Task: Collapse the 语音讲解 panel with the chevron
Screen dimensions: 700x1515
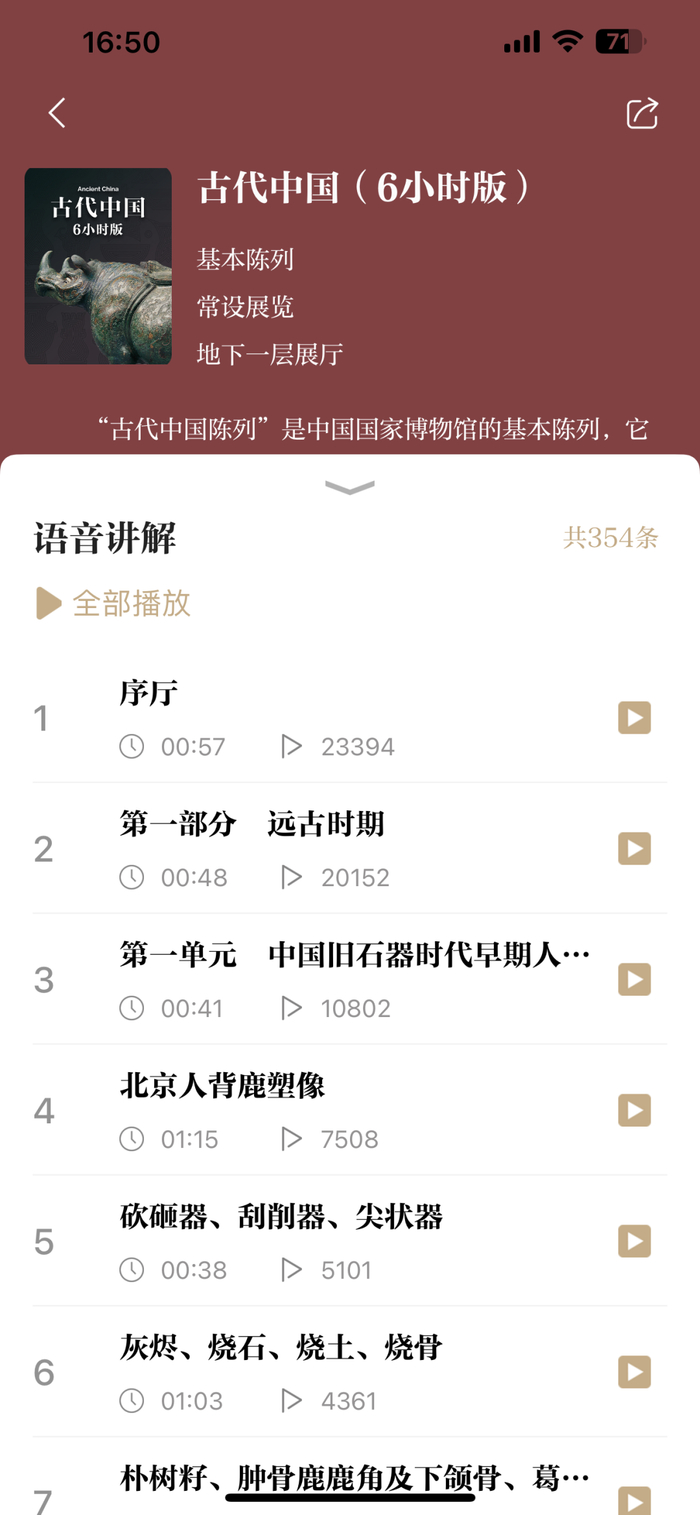Action: [x=350, y=487]
